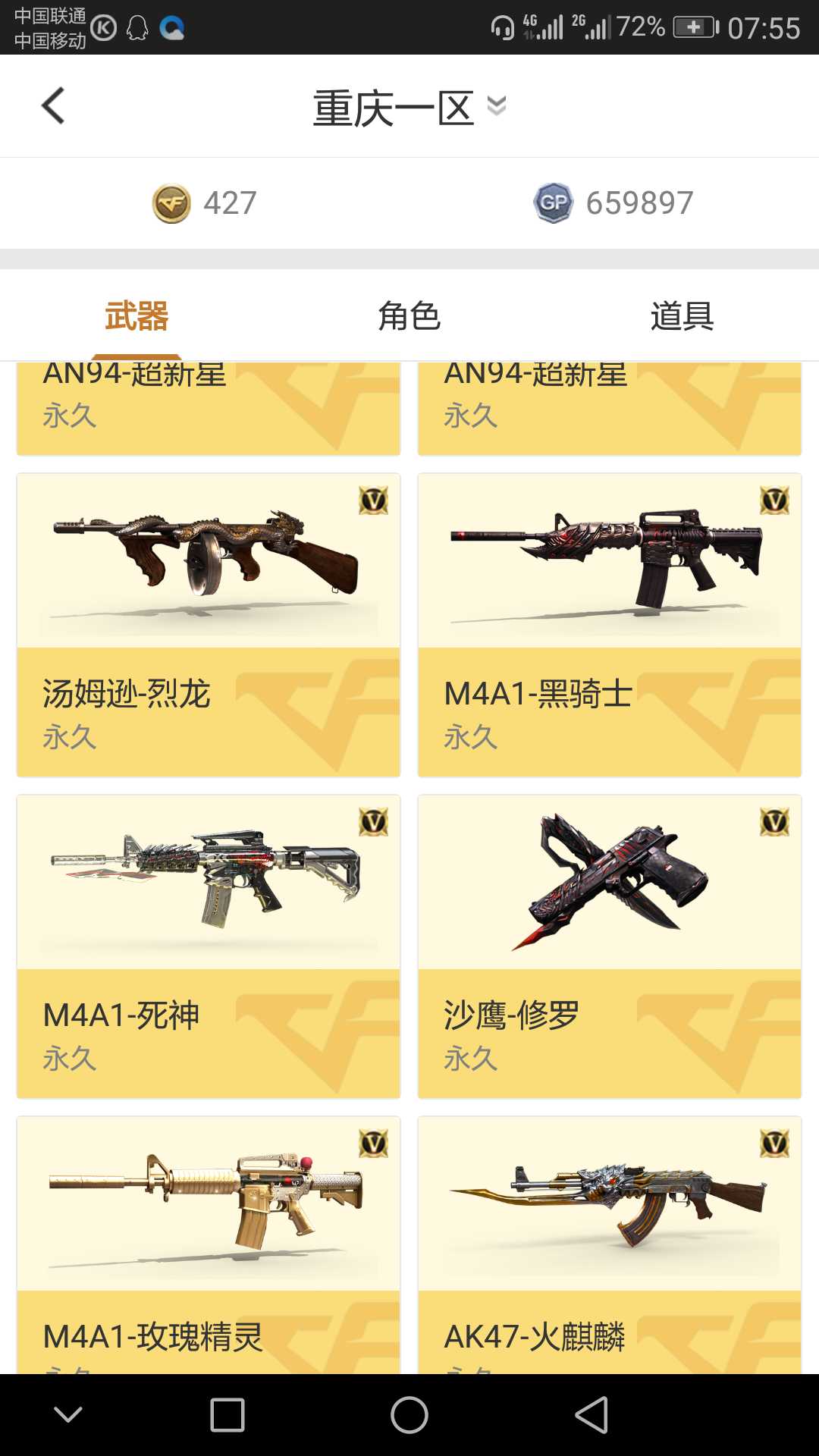Switch to the 道具 tab
Image resolution: width=819 pixels, height=1456 pixels.
click(682, 315)
